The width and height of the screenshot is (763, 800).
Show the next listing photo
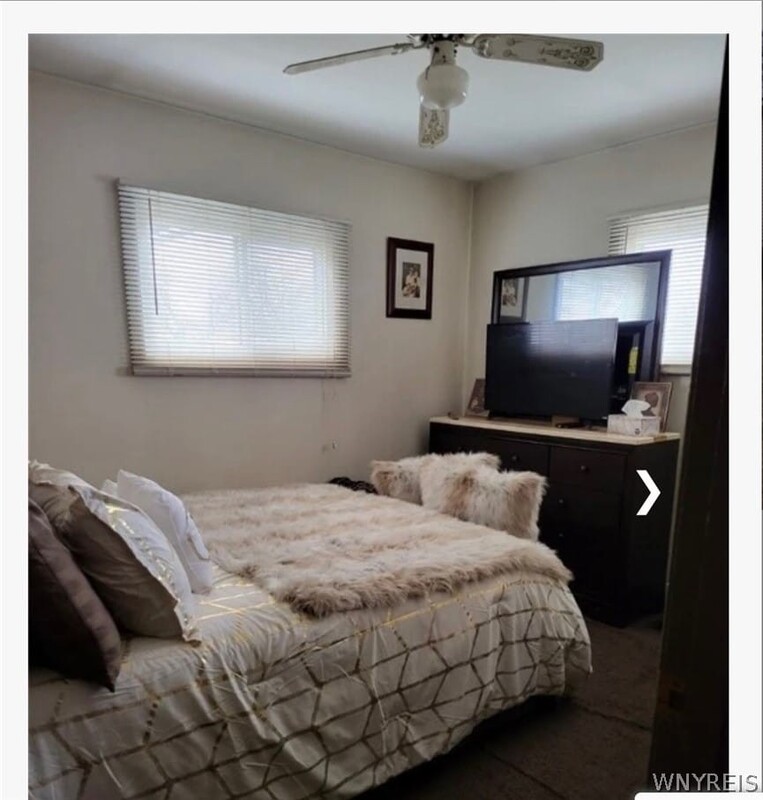pyautogui.click(x=648, y=492)
